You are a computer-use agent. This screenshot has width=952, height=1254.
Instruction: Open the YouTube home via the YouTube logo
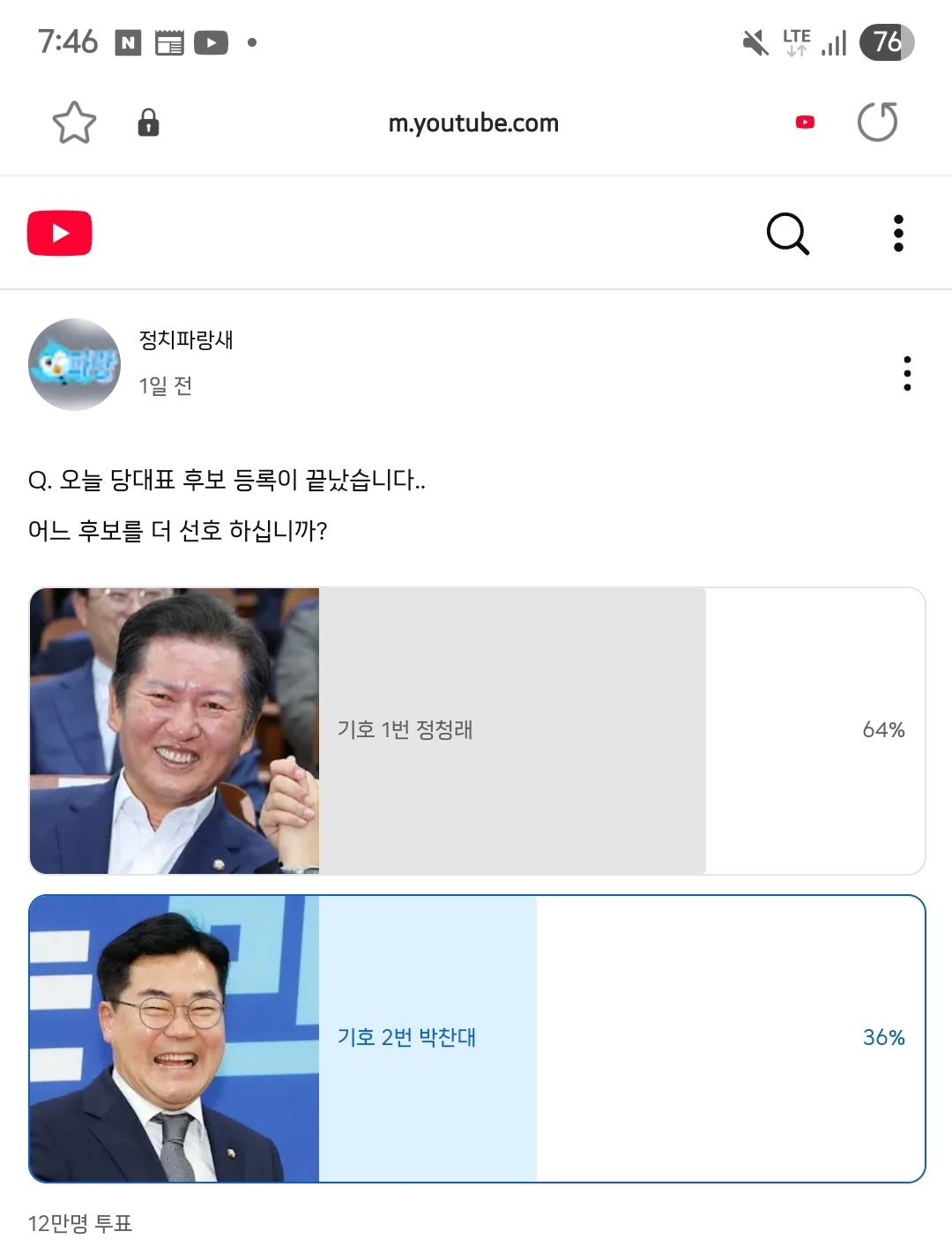[x=60, y=232]
